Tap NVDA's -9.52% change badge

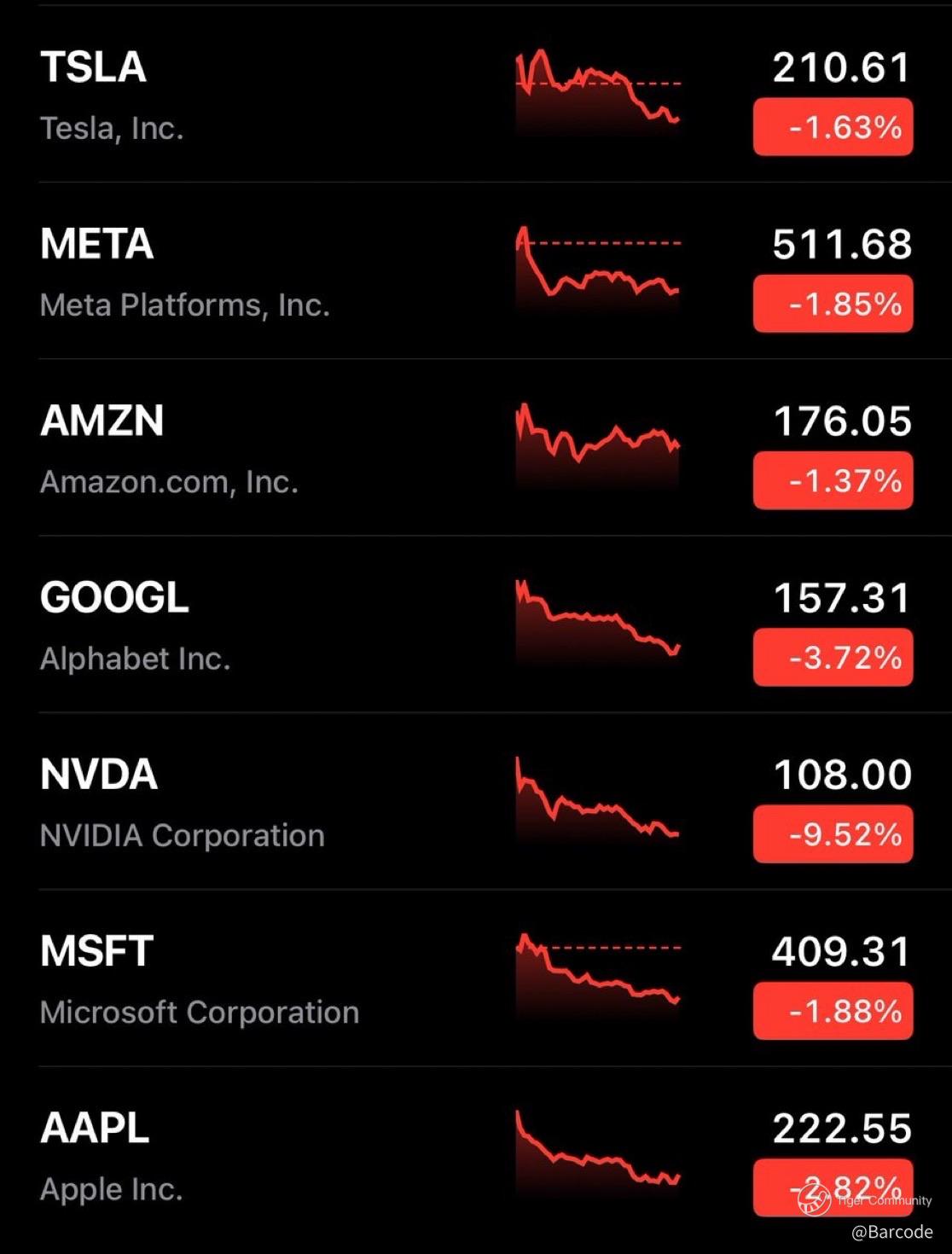[833, 833]
